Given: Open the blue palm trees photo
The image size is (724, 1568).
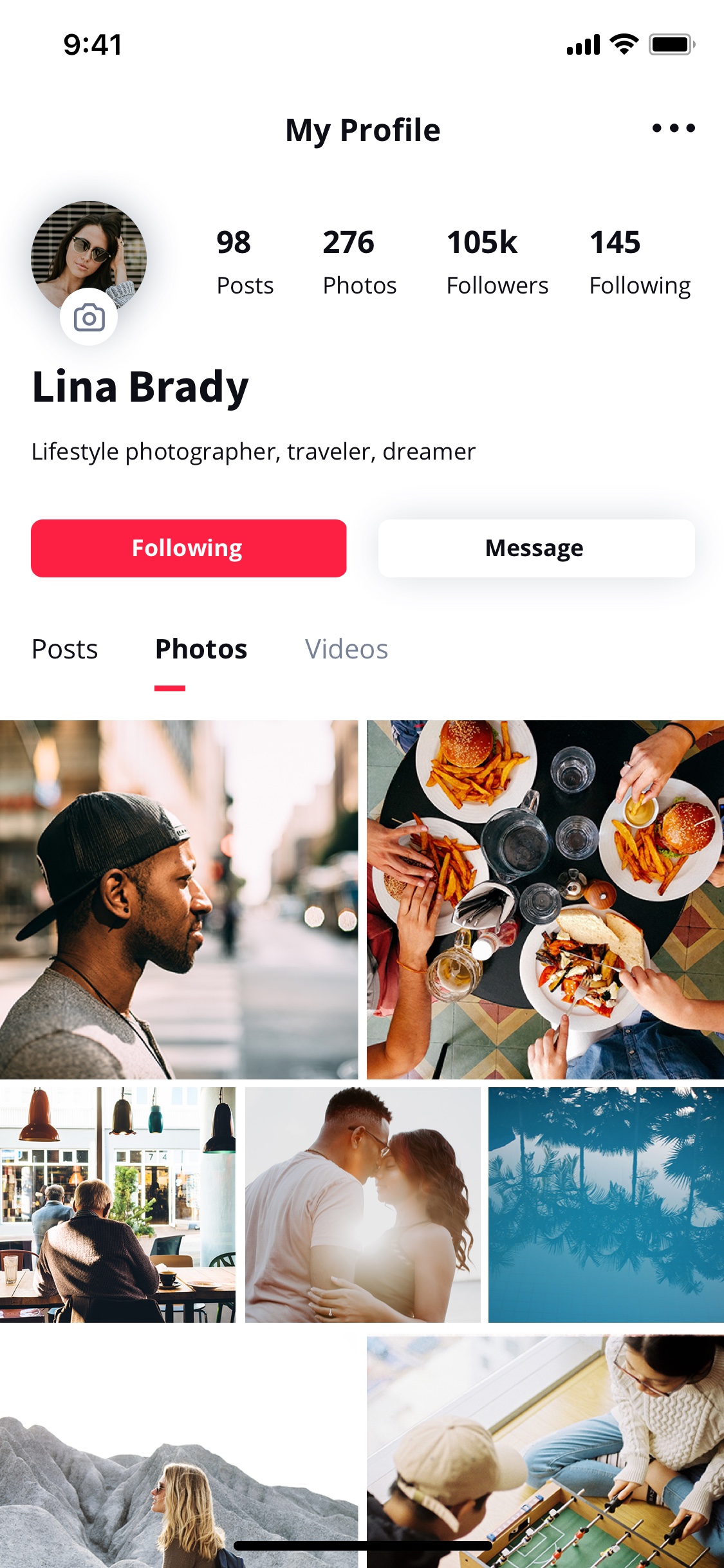Looking at the screenshot, I should [606, 1205].
